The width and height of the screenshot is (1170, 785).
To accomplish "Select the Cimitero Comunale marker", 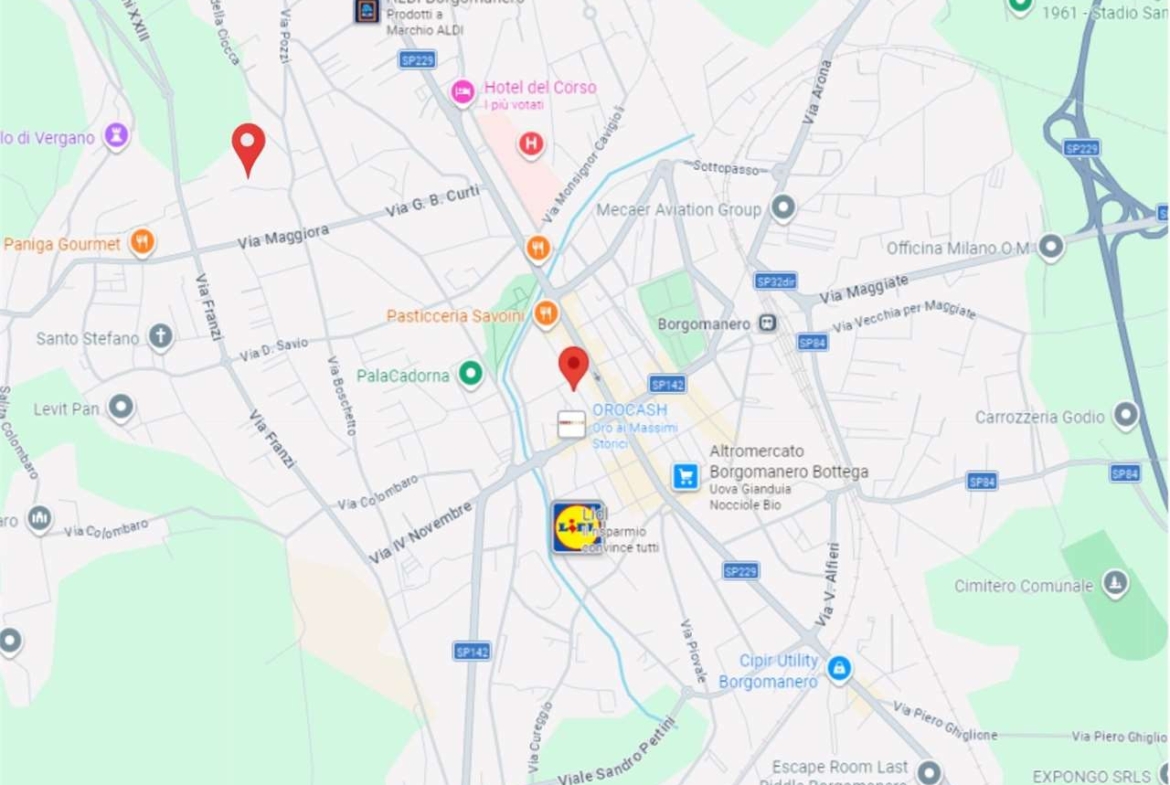I will coord(1114,584).
